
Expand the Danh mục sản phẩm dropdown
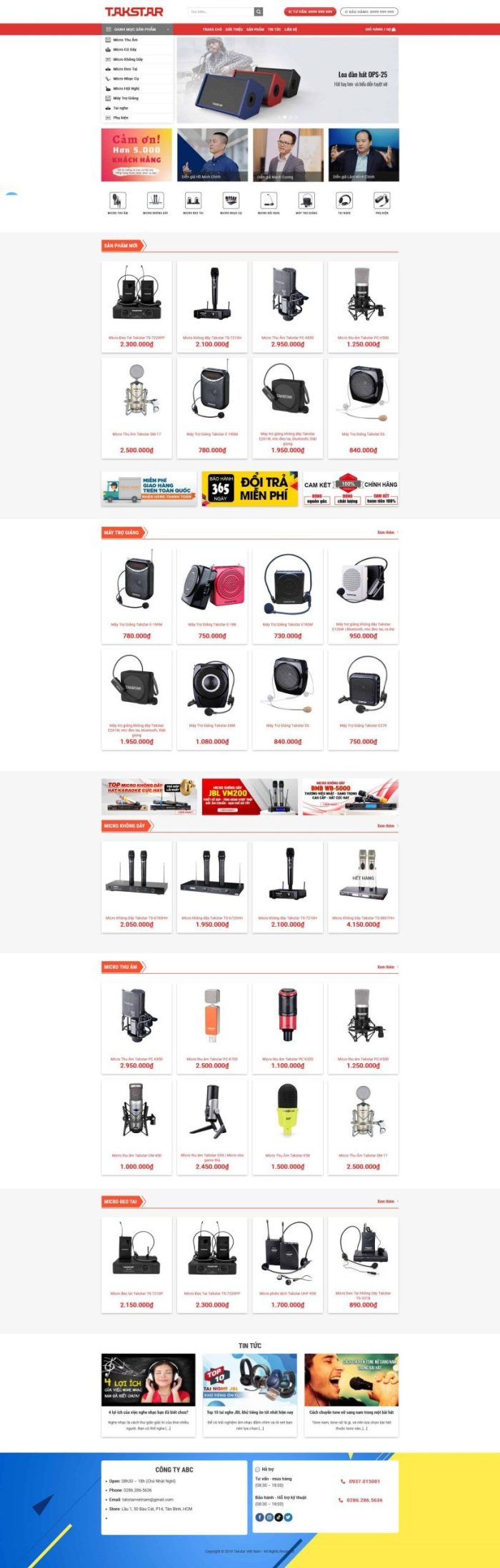(x=138, y=29)
